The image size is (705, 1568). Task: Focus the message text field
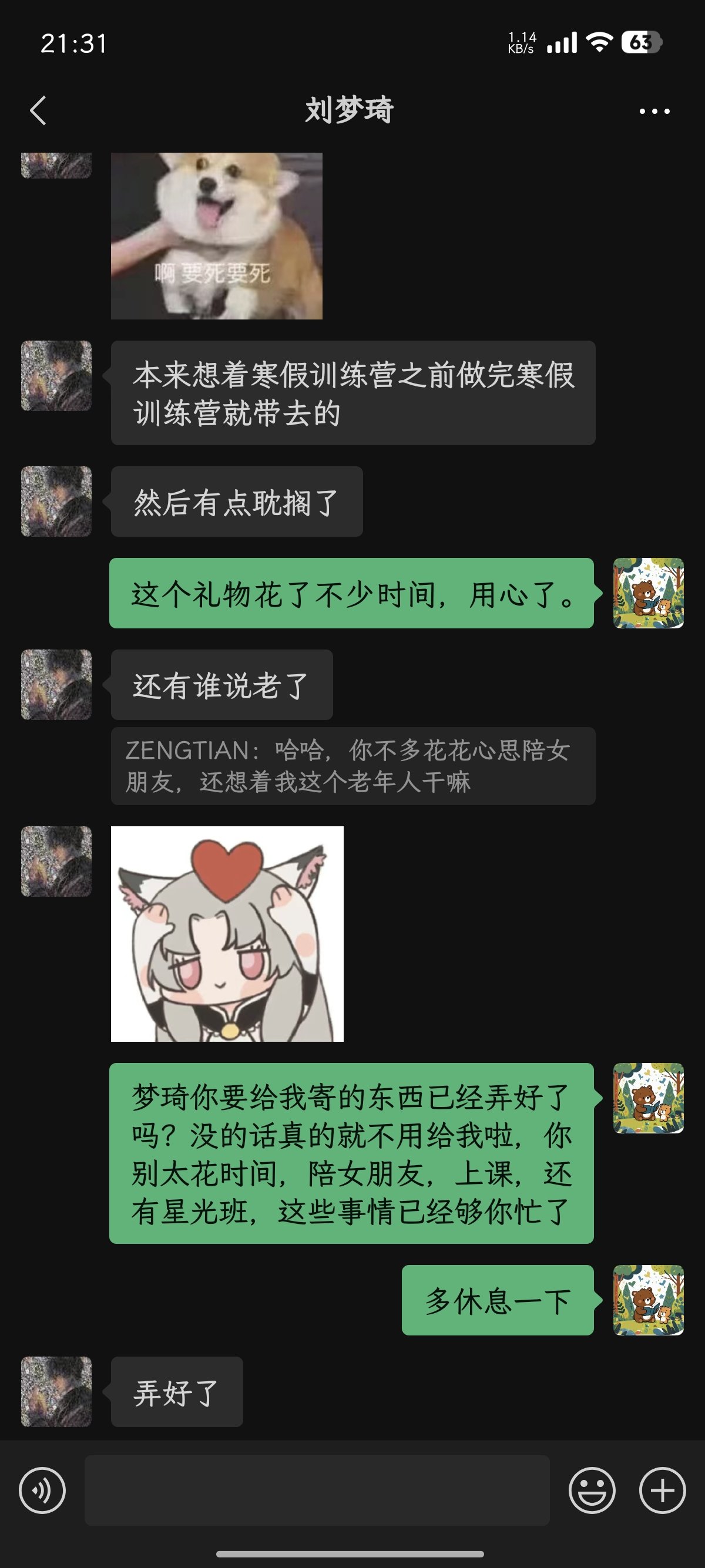click(x=317, y=1490)
